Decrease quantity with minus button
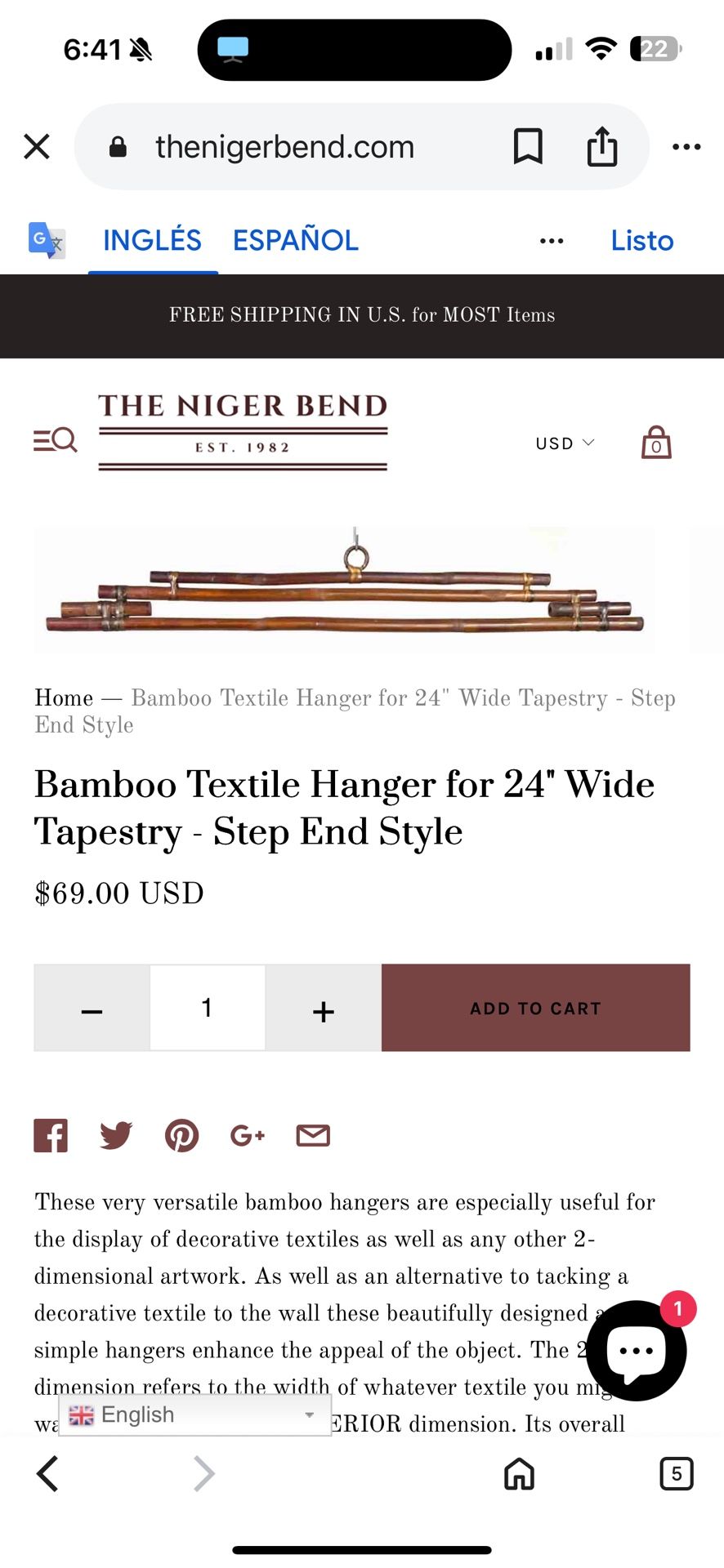724x1568 pixels. [92, 1009]
